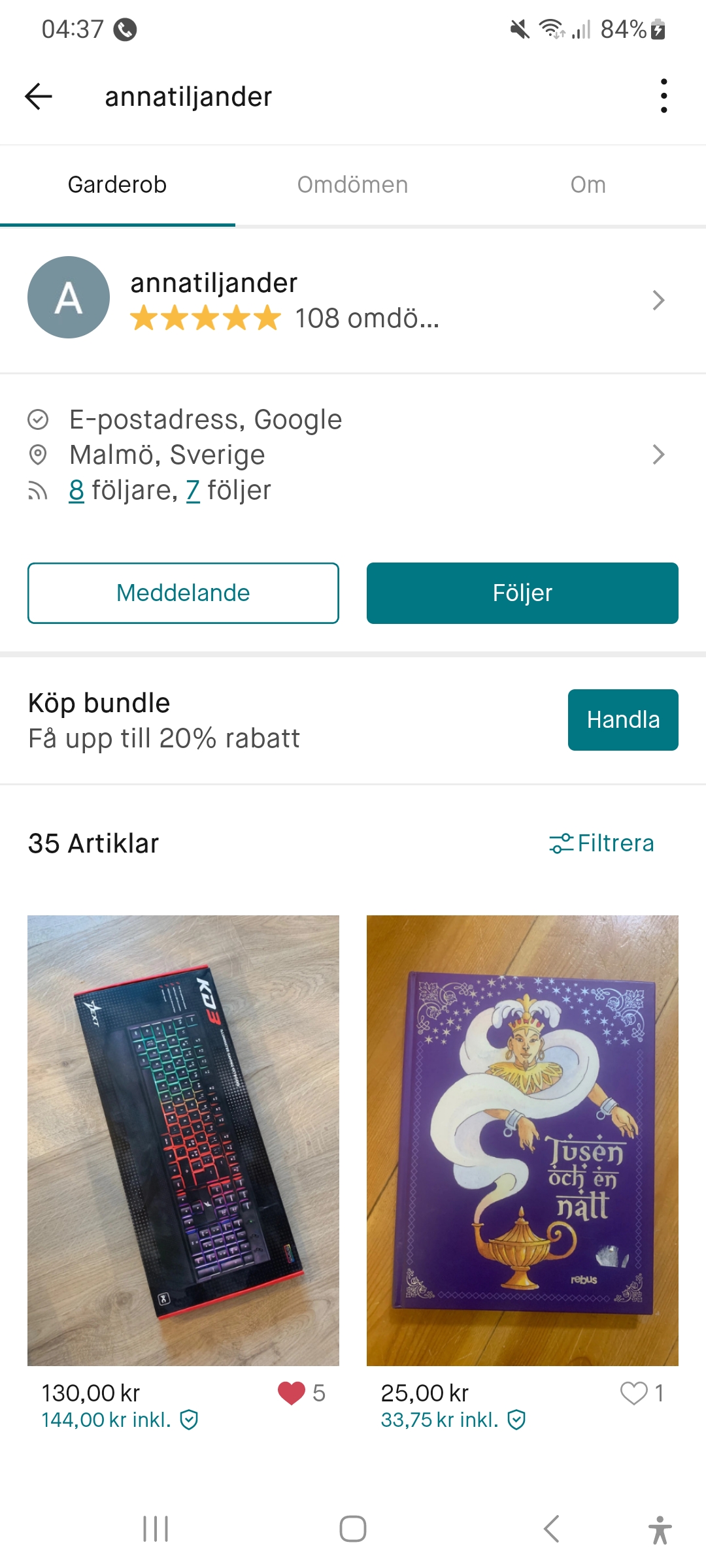Tap Handla to buy a bundle
The height and width of the screenshot is (1568, 706).
pyautogui.click(x=622, y=719)
